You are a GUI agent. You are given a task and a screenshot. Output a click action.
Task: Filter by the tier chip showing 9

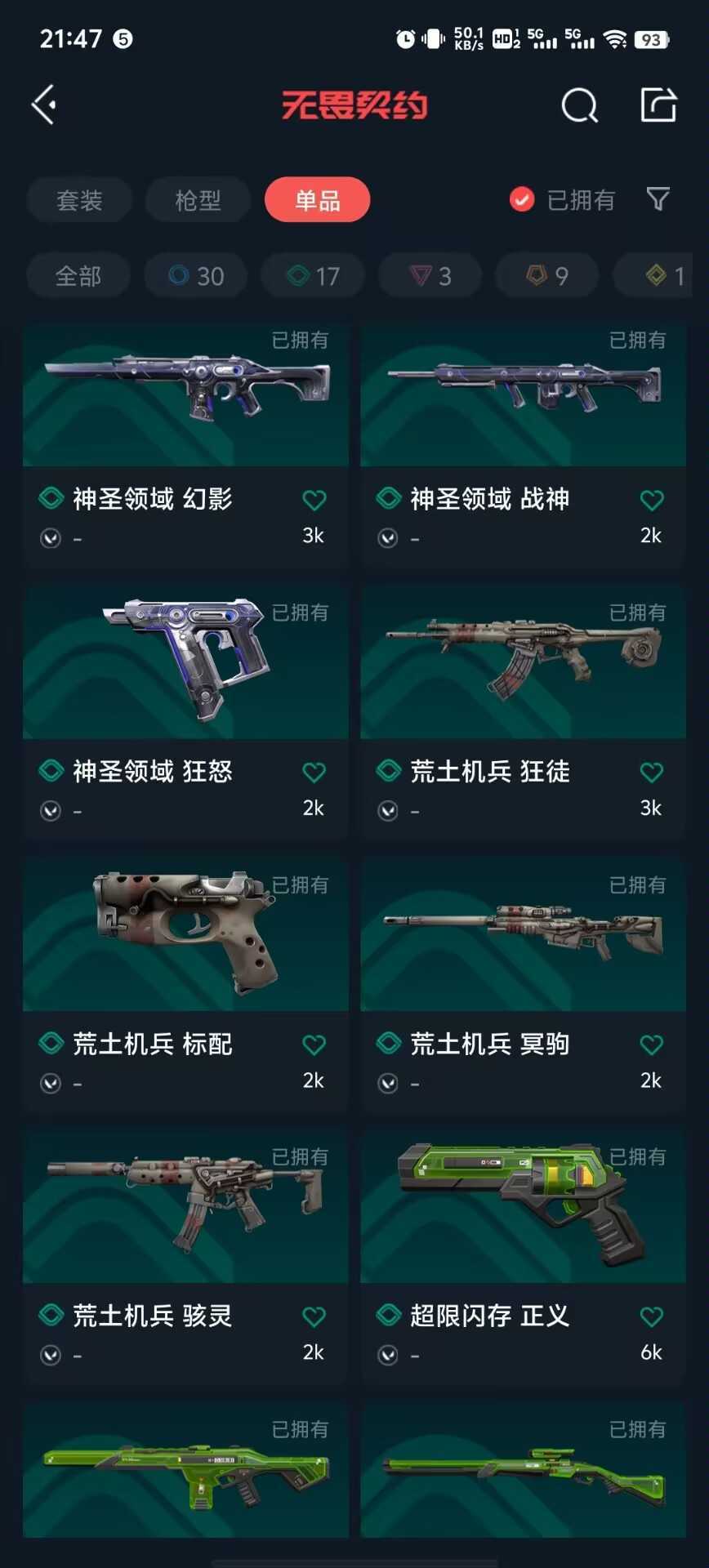(x=547, y=276)
